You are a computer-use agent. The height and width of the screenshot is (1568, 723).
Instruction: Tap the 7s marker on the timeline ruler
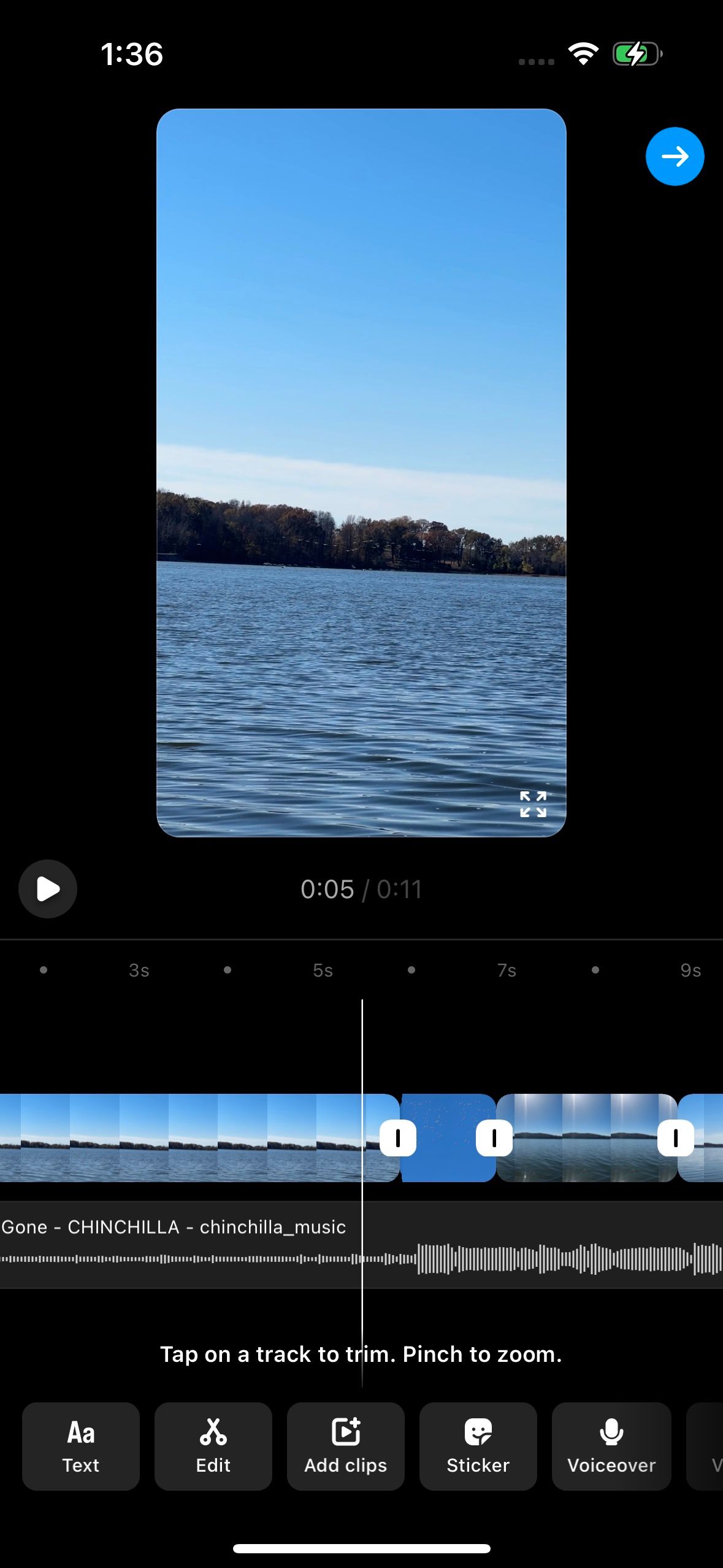click(506, 970)
